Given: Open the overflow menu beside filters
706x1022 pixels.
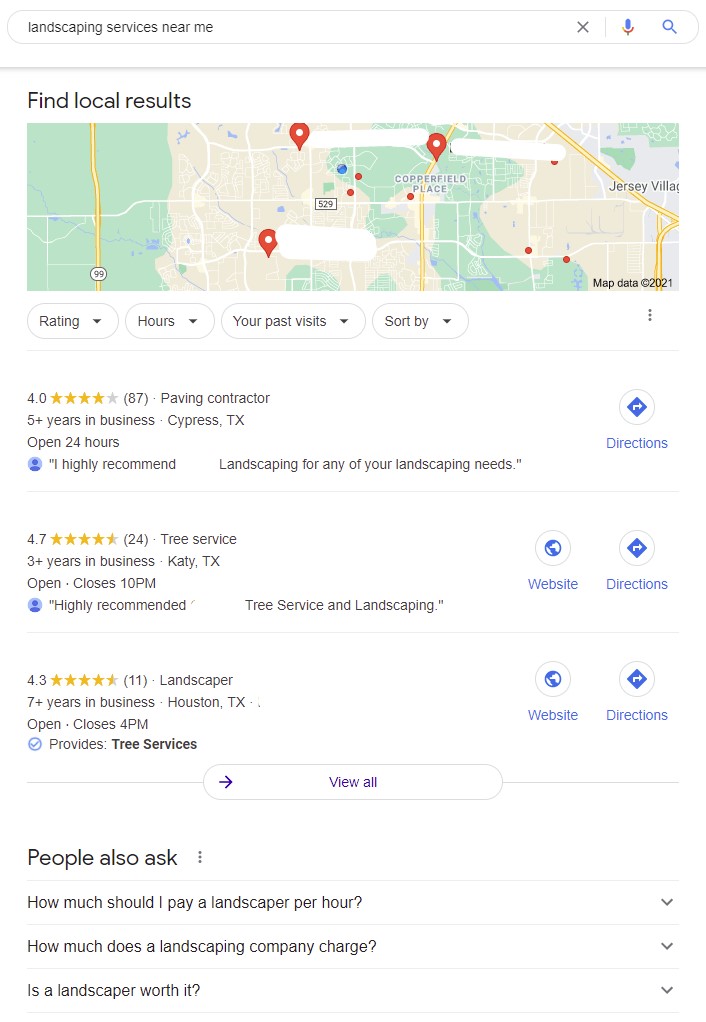Looking at the screenshot, I should tap(650, 315).
